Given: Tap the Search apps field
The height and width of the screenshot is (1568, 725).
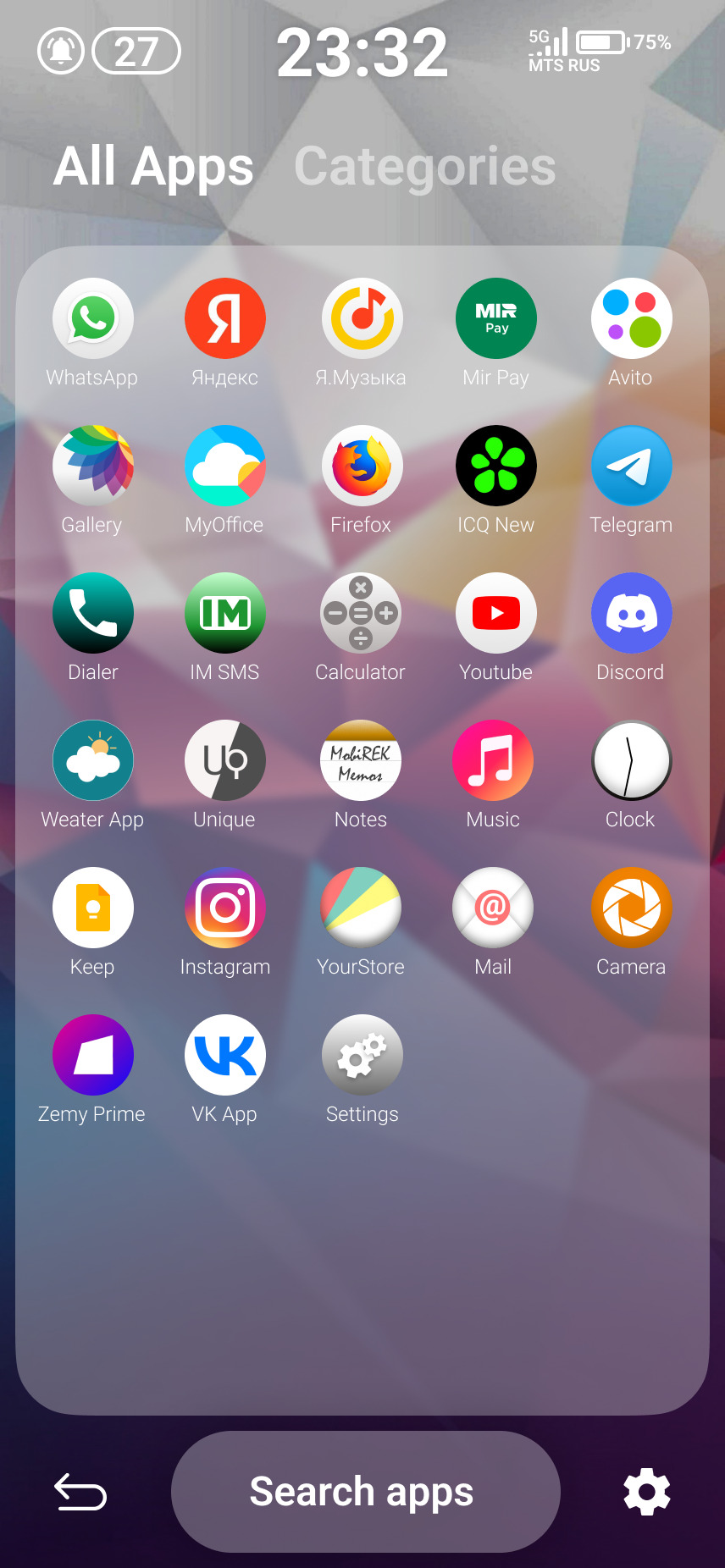Looking at the screenshot, I should pyautogui.click(x=365, y=1492).
